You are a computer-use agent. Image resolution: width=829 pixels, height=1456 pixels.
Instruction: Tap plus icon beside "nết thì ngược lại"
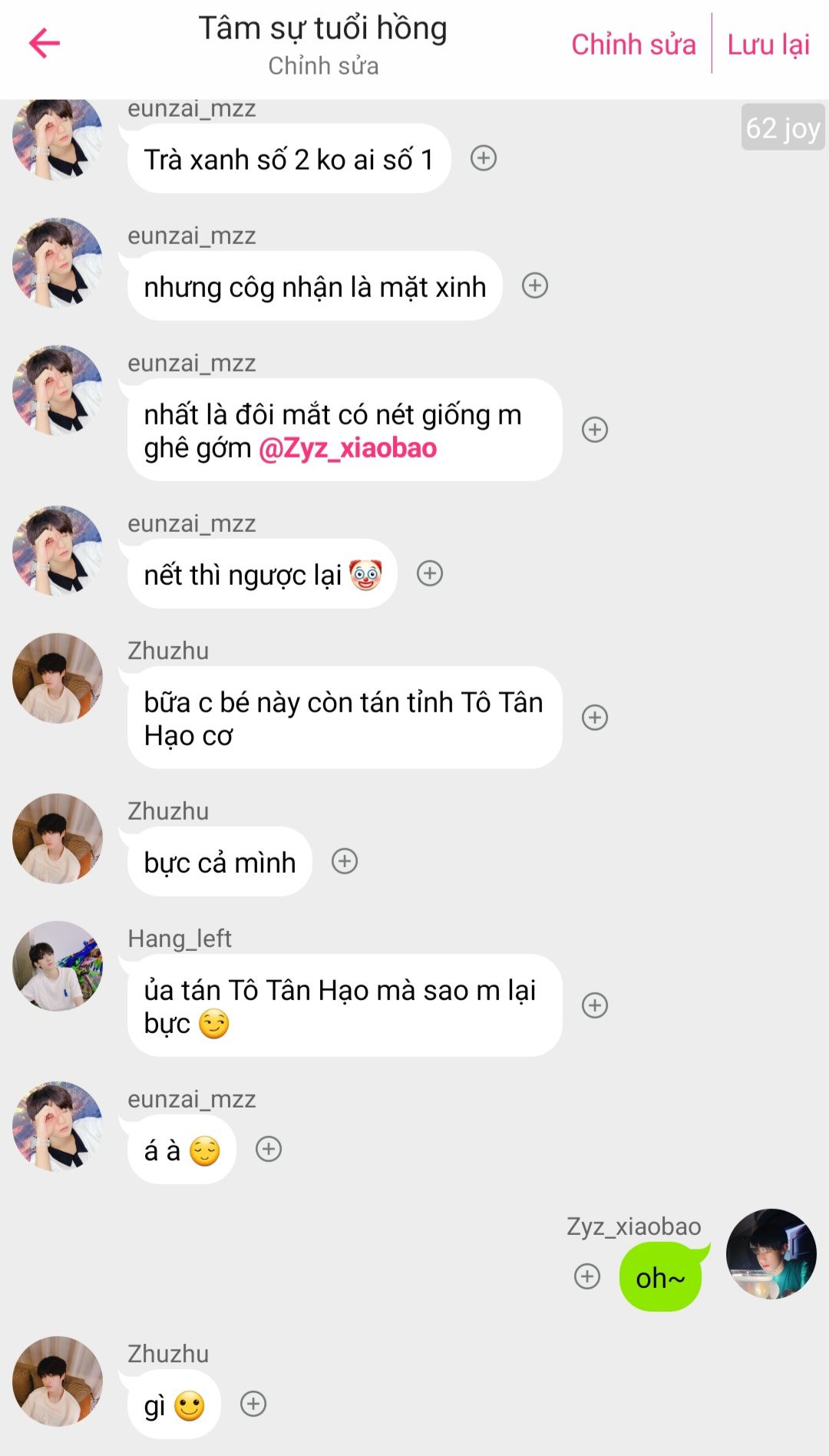[430, 573]
